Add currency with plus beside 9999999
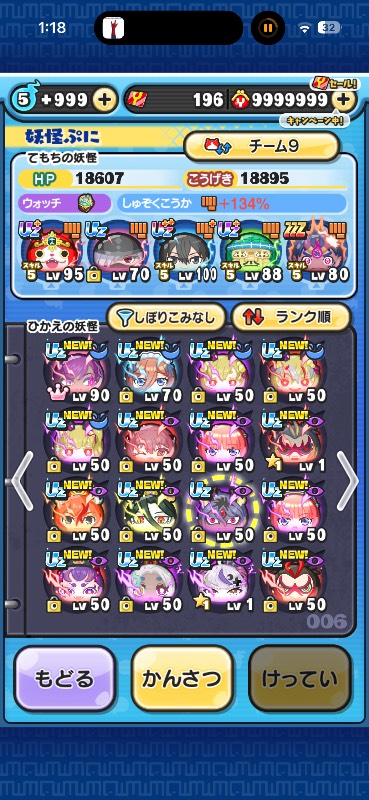 (x=344, y=99)
